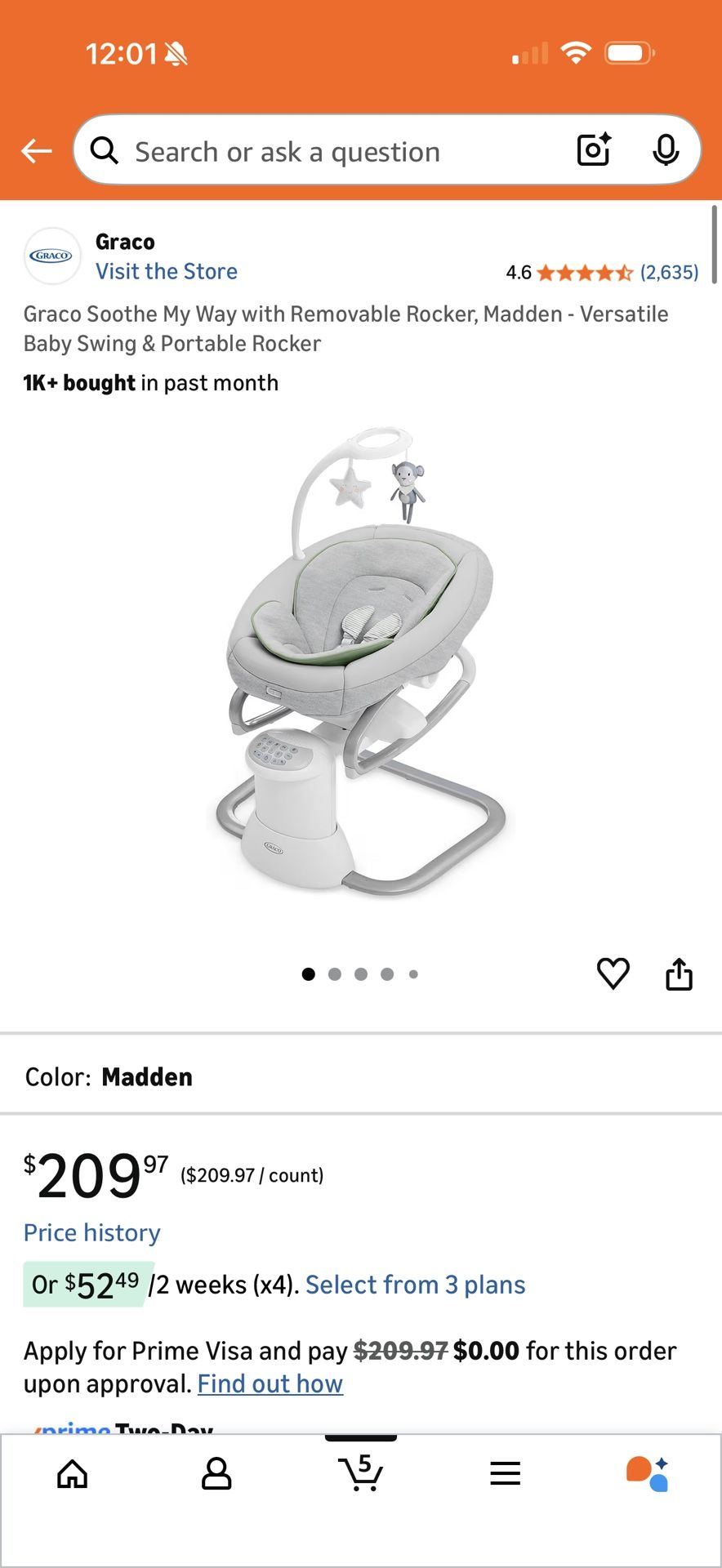
Task: Open the Home tab icon
Action: (x=72, y=1473)
